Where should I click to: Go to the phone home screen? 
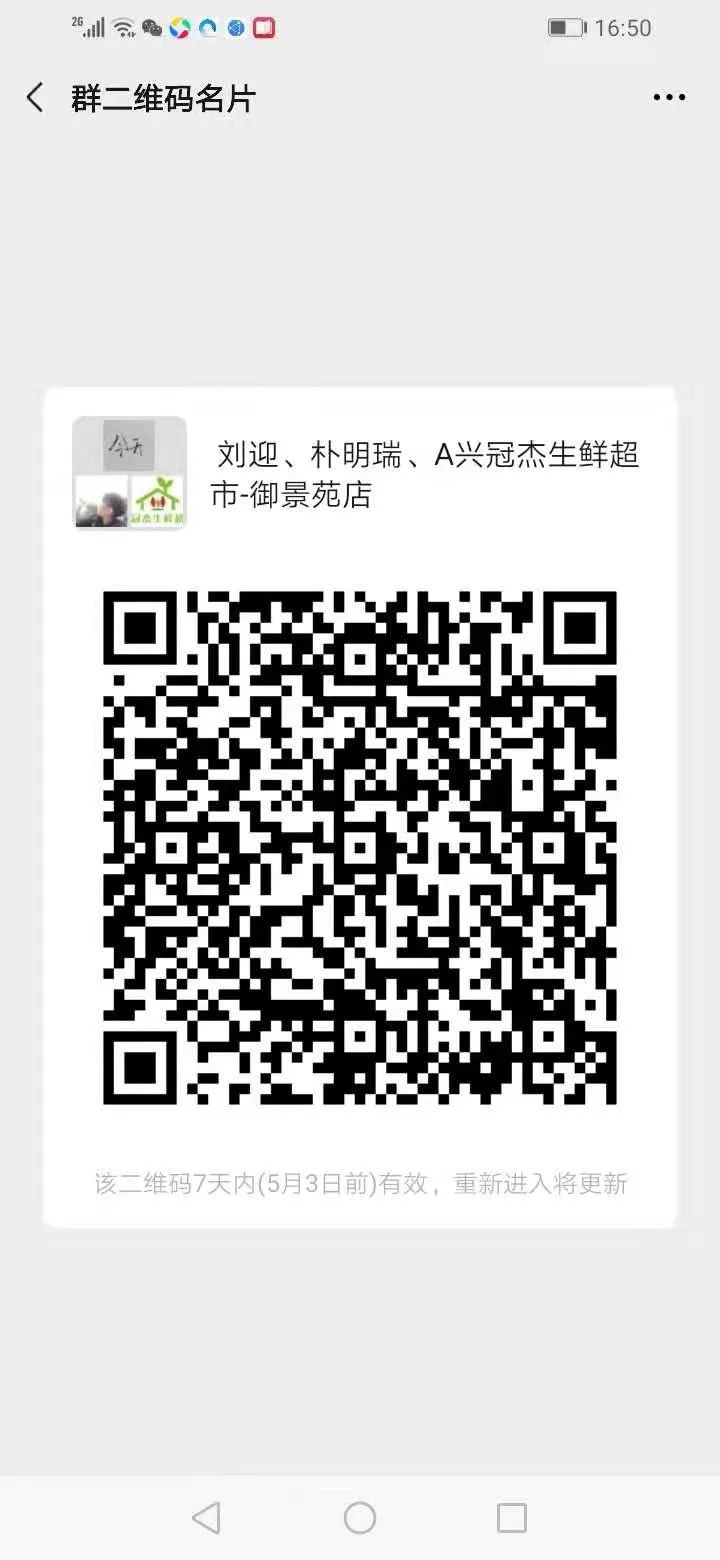[360, 1518]
